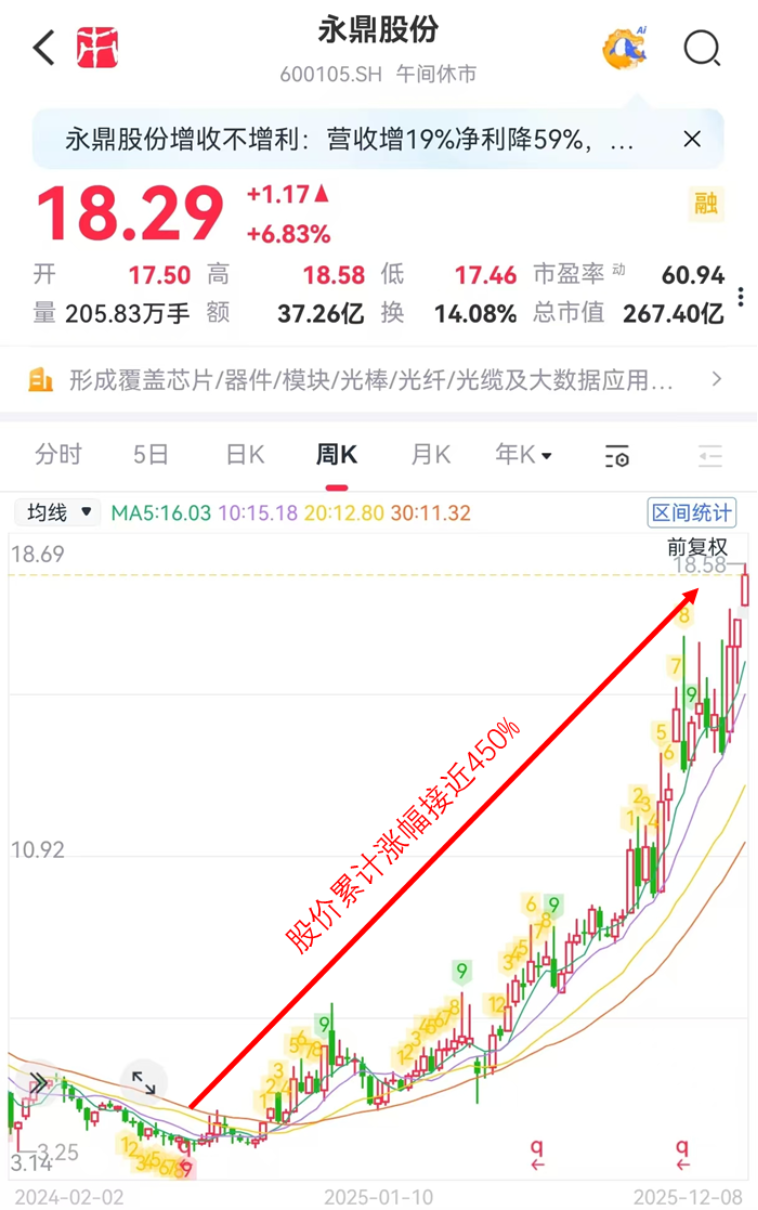This screenshot has width=758, height=1210.
Task: Open 区间统计 range statistics
Action: click(691, 513)
